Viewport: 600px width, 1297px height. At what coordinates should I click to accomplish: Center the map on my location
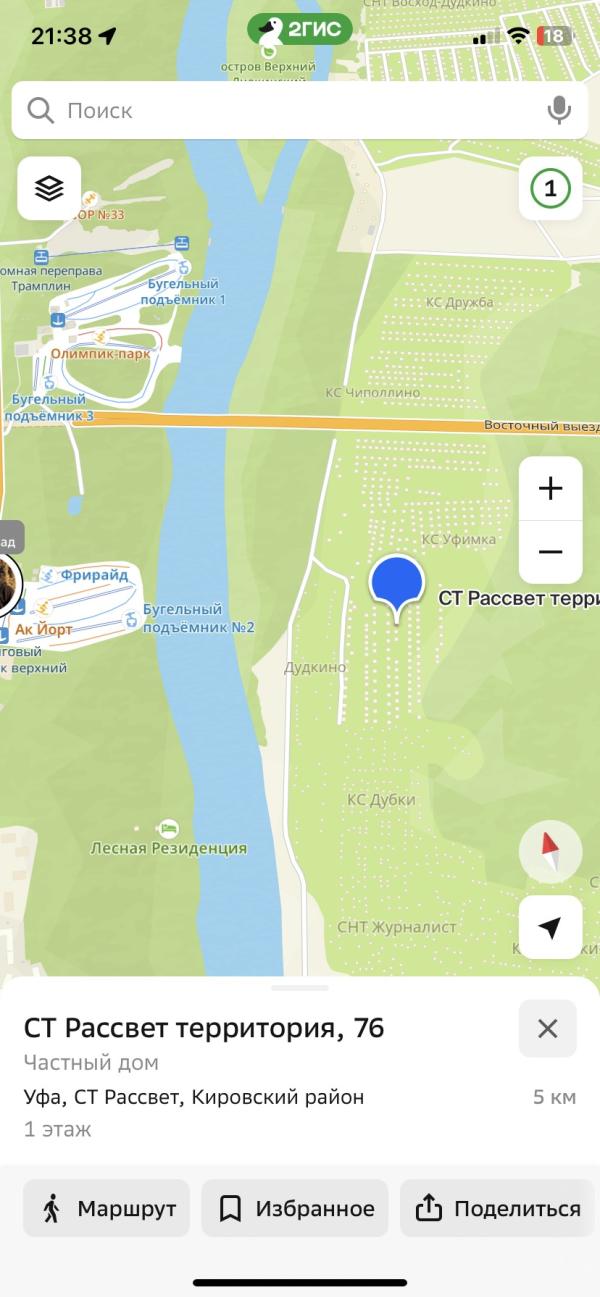[550, 928]
